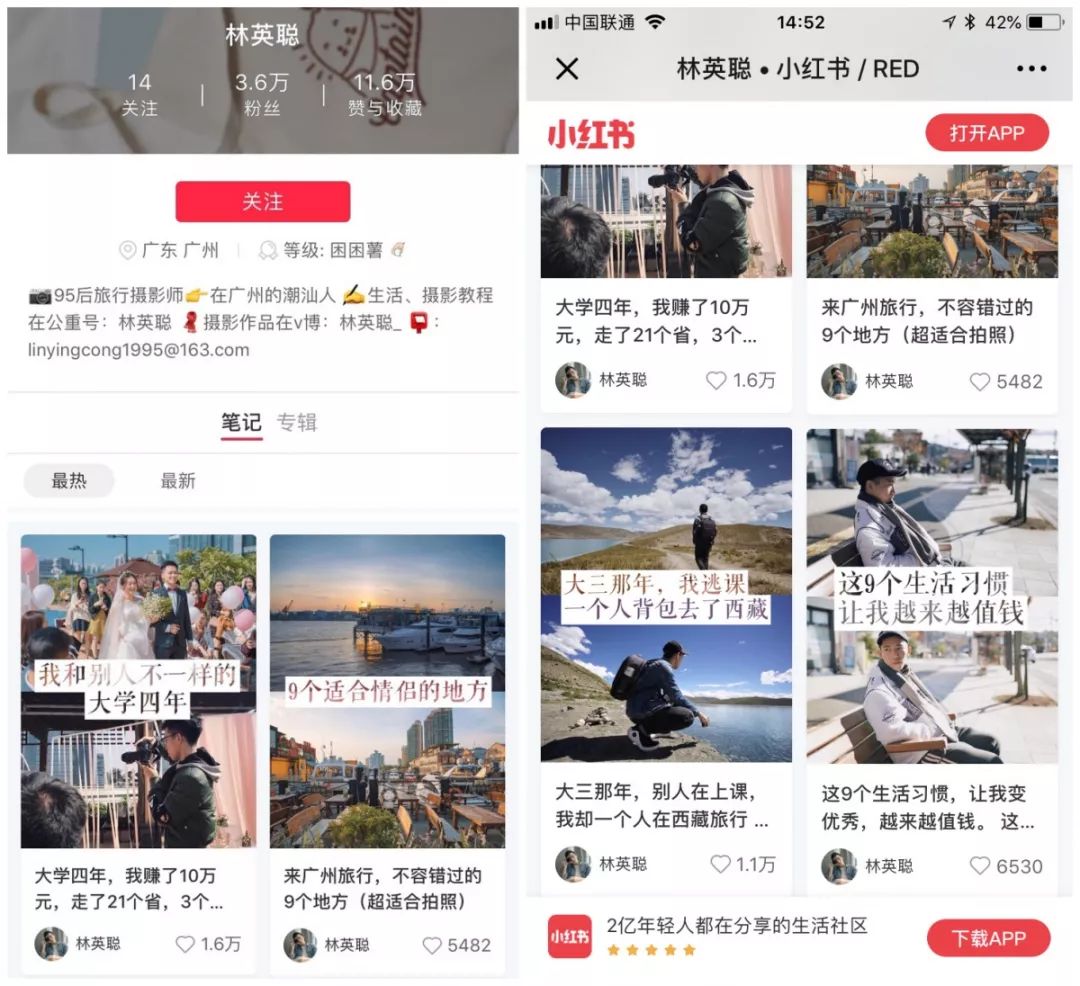Image resolution: width=1080 pixels, height=986 pixels.
Task: Sort notes by 最新
Action: pos(178,481)
